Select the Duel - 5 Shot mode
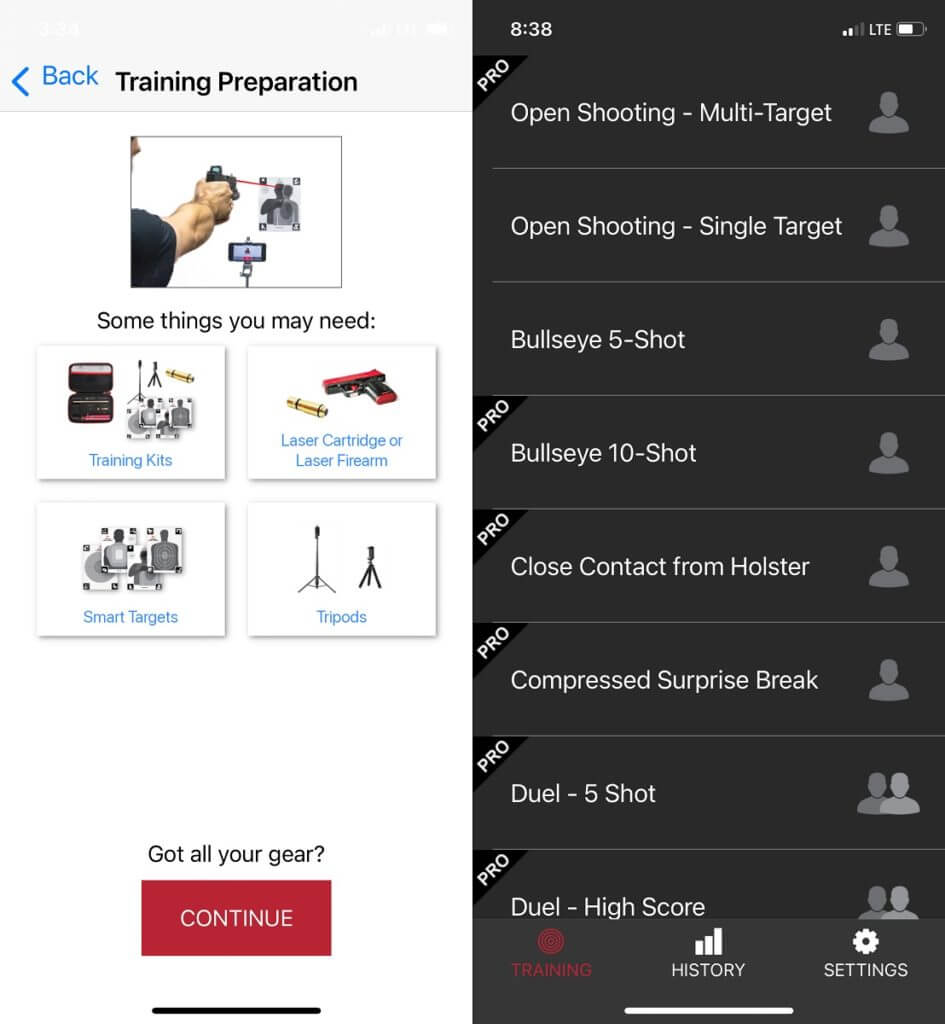Screen dimensions: 945x1024 (583, 794)
